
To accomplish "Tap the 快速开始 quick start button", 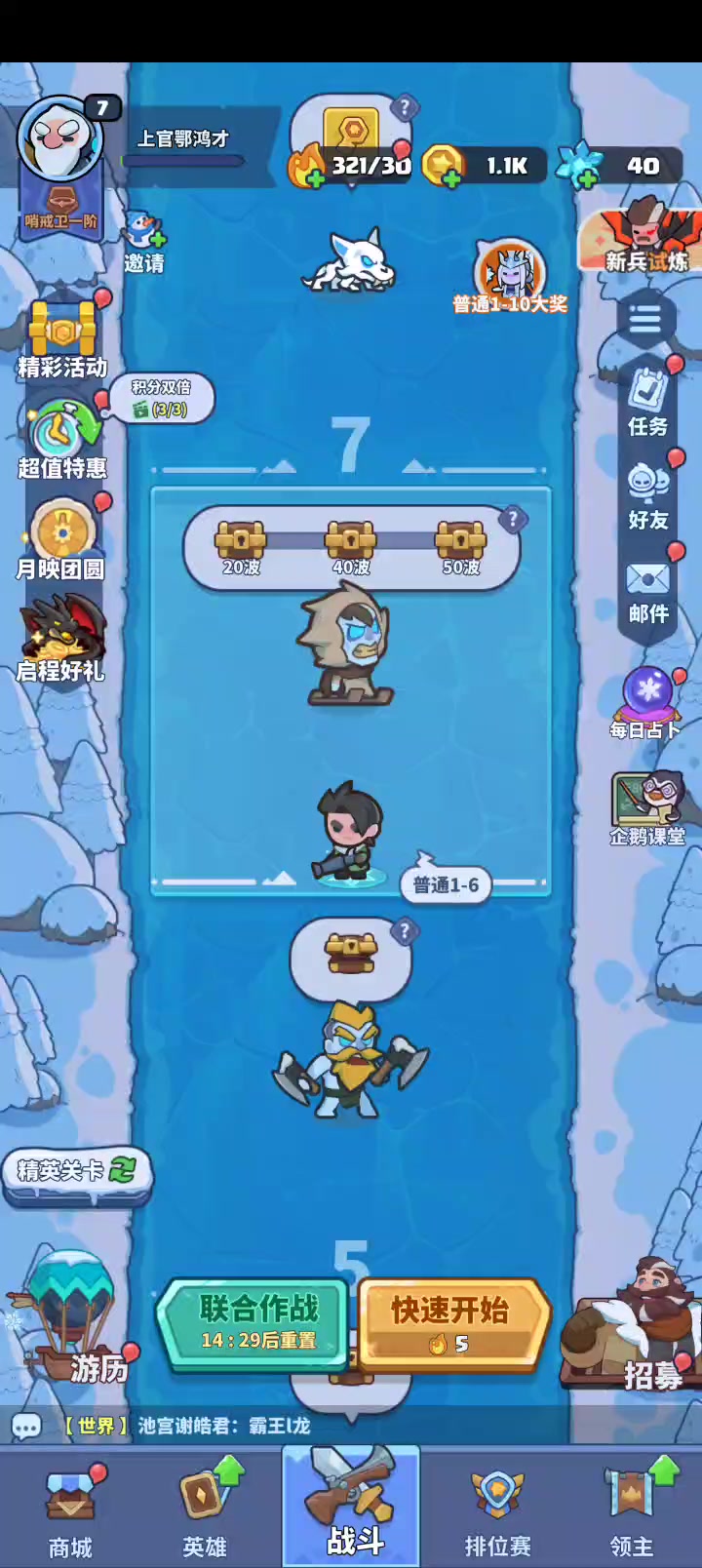I will tap(449, 1323).
